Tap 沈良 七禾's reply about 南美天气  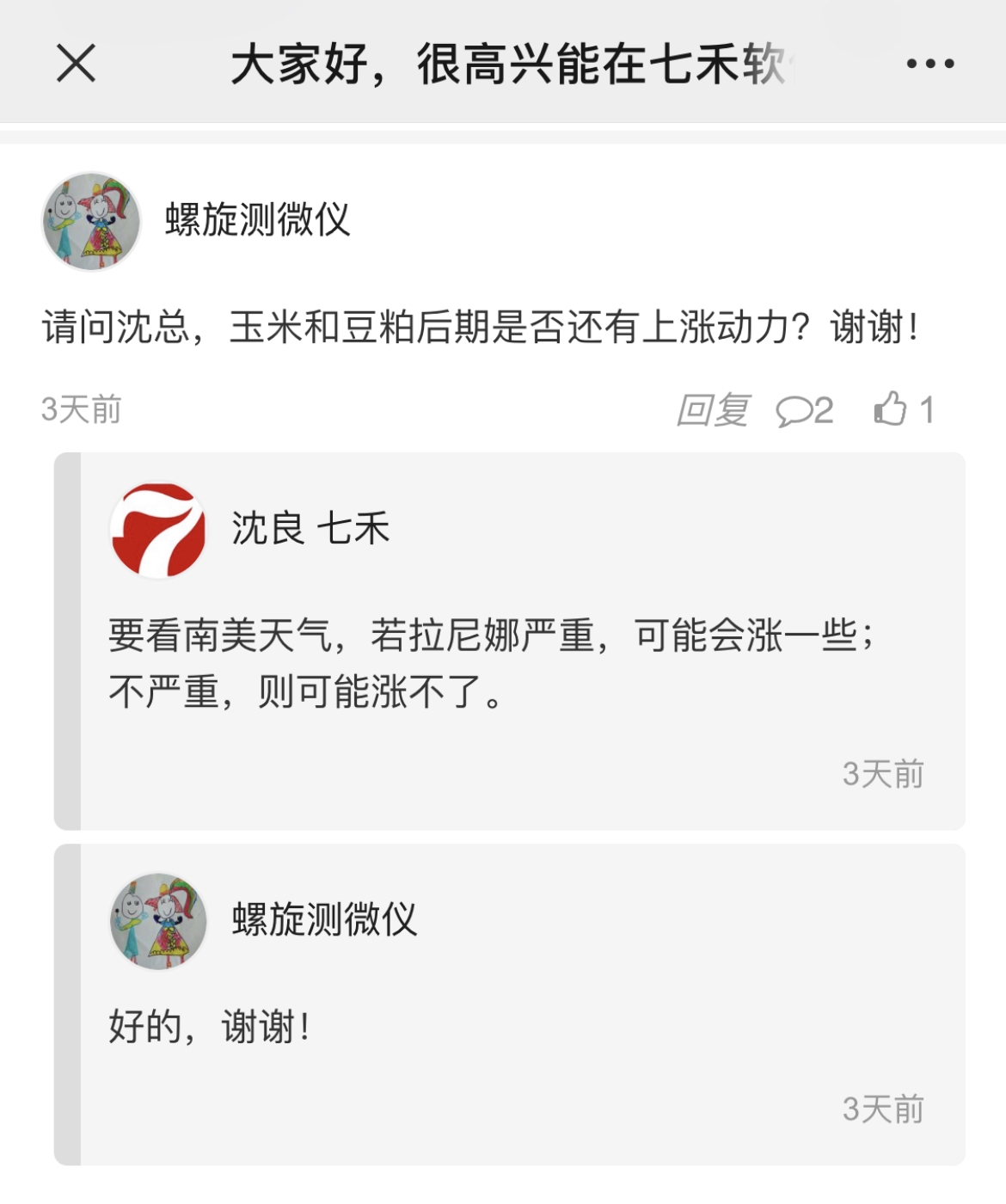(490, 663)
